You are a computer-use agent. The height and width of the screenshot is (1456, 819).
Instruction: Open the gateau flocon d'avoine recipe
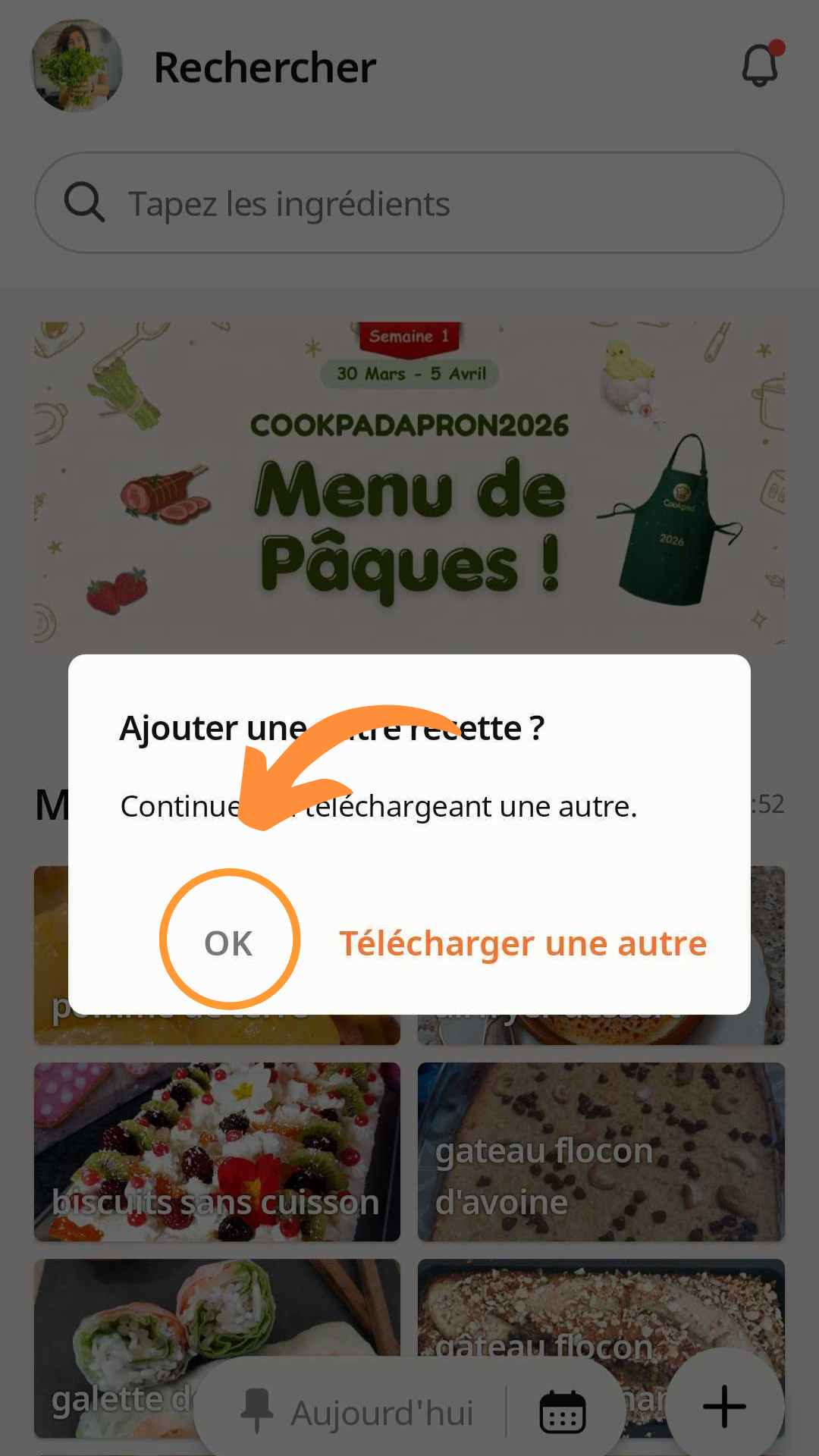pyautogui.click(x=601, y=1151)
